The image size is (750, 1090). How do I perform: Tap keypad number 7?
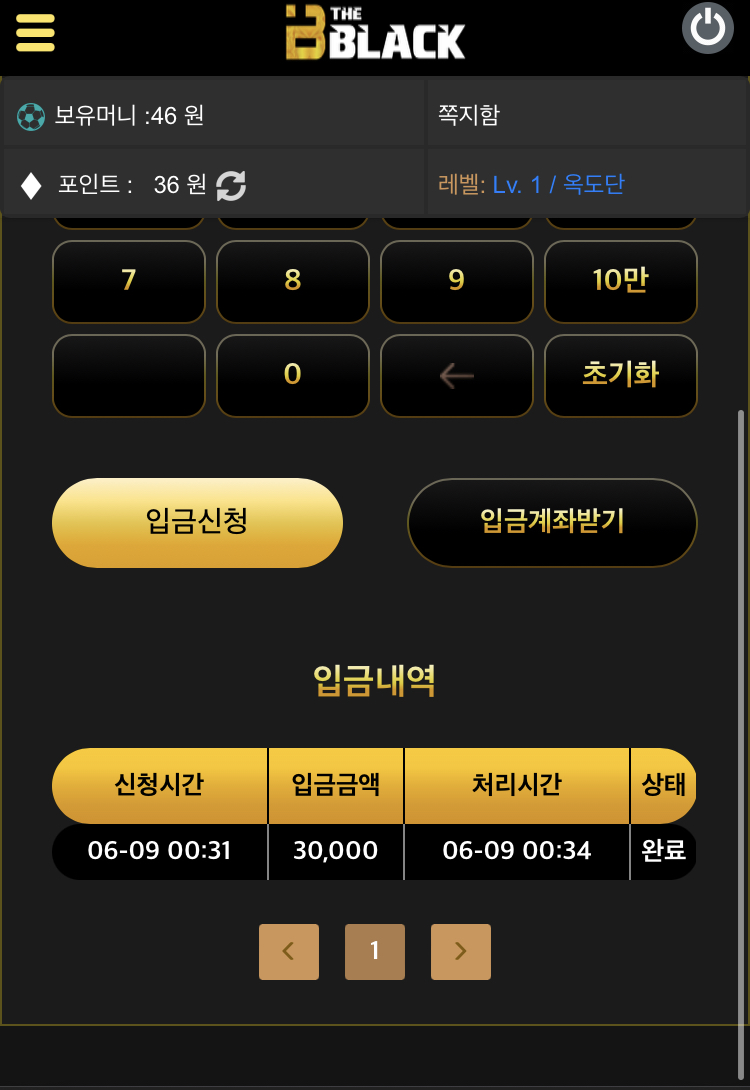[128, 281]
